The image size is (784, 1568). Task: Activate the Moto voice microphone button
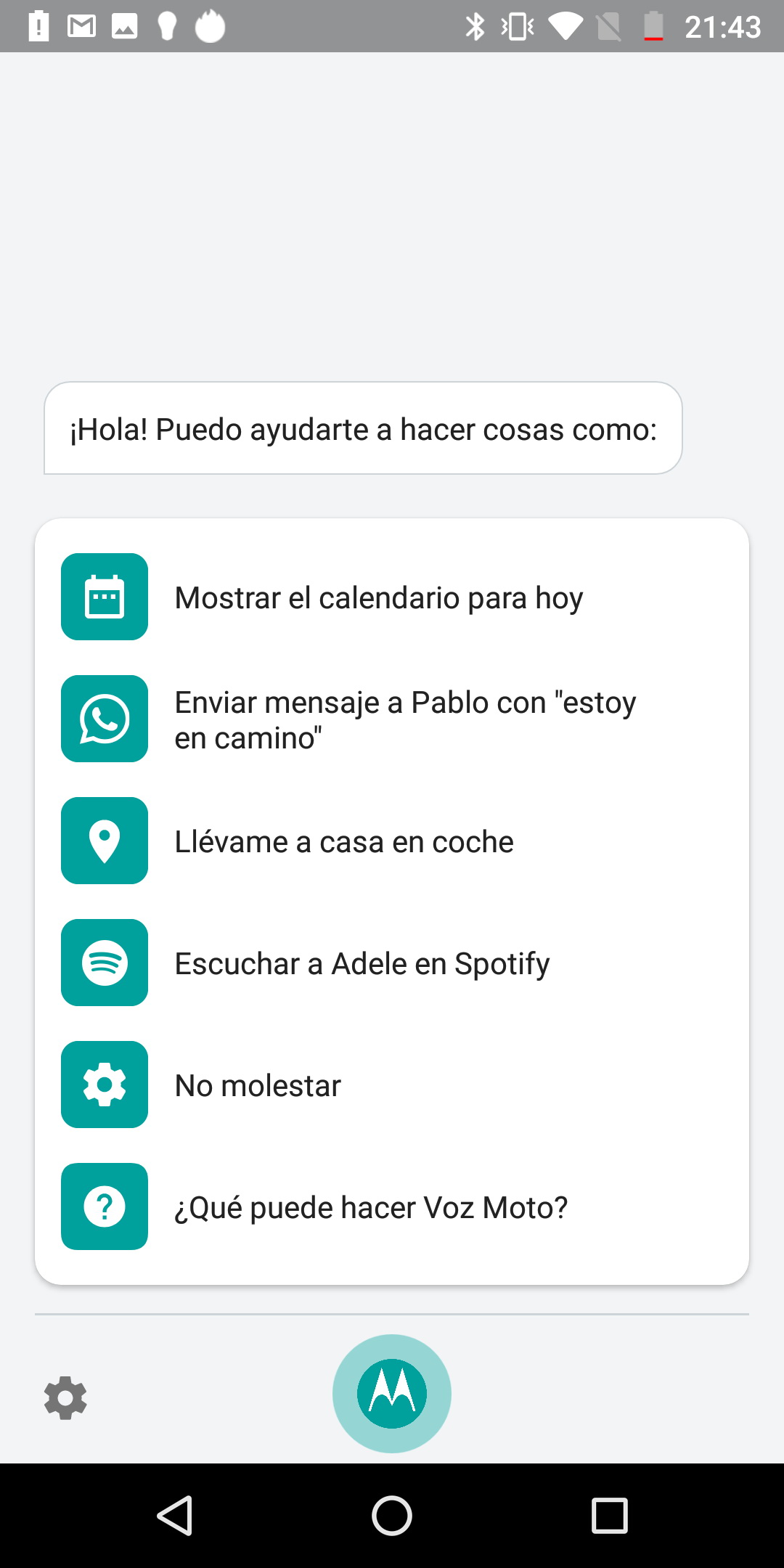tap(392, 1394)
